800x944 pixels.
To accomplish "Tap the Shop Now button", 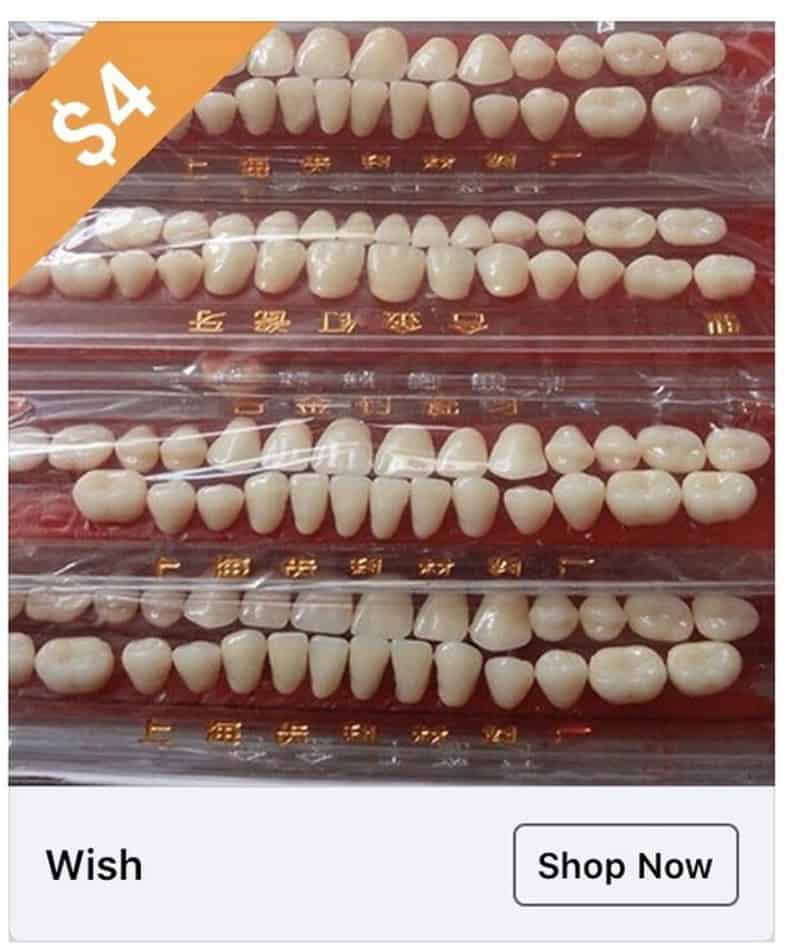I will [x=625, y=865].
